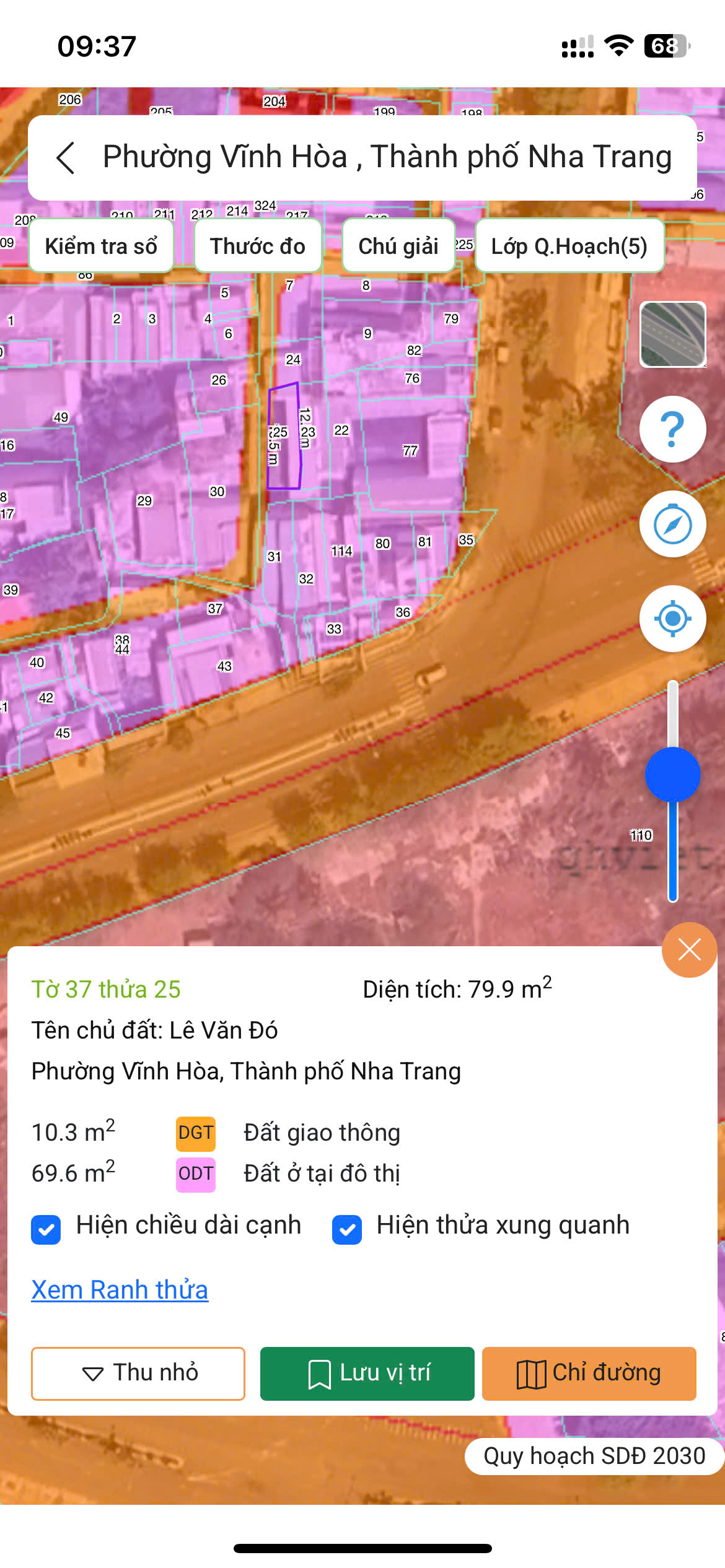This screenshot has height=1568, width=725.
Task: Uncheck Hiện chiều dài cạnh
Action: click(x=46, y=1229)
